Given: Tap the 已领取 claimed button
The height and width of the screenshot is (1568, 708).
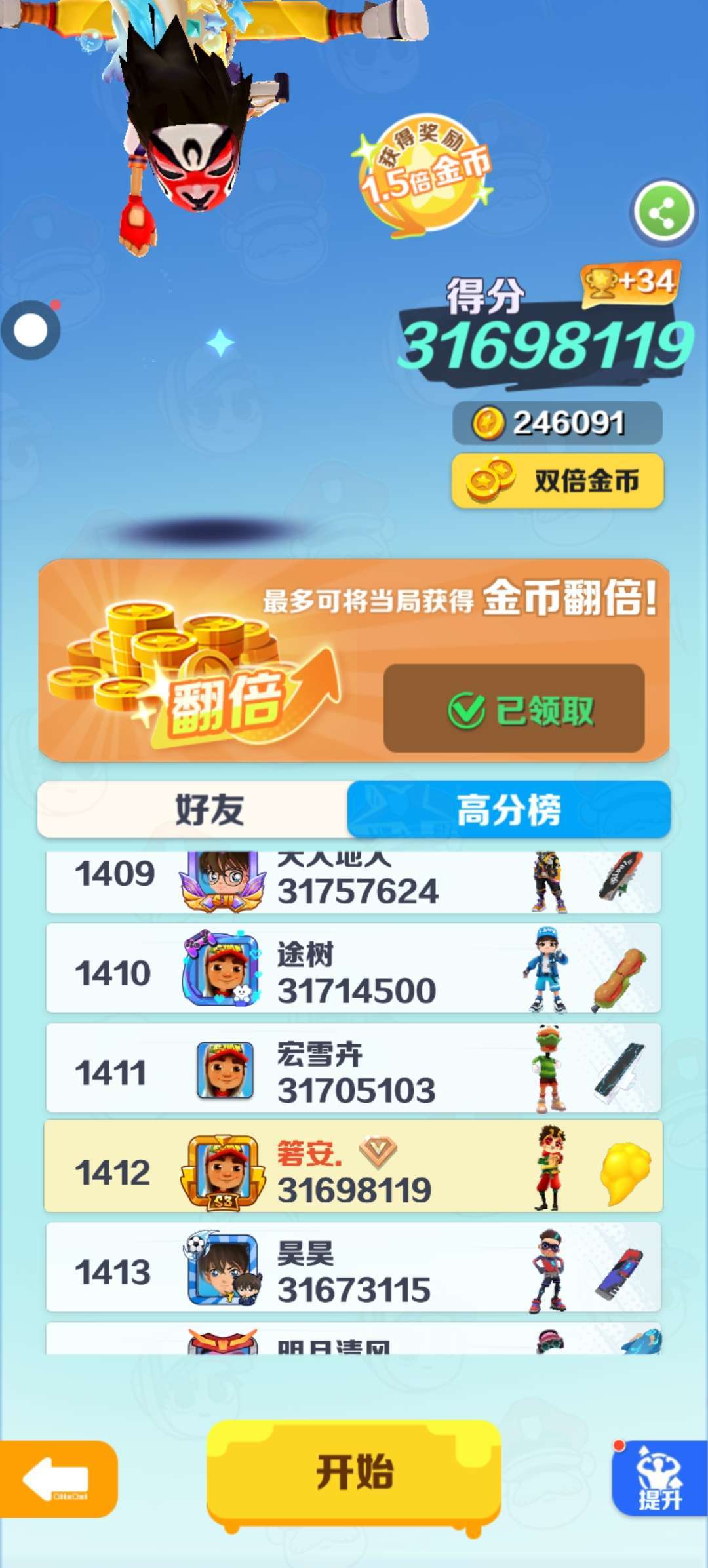Looking at the screenshot, I should [x=514, y=709].
